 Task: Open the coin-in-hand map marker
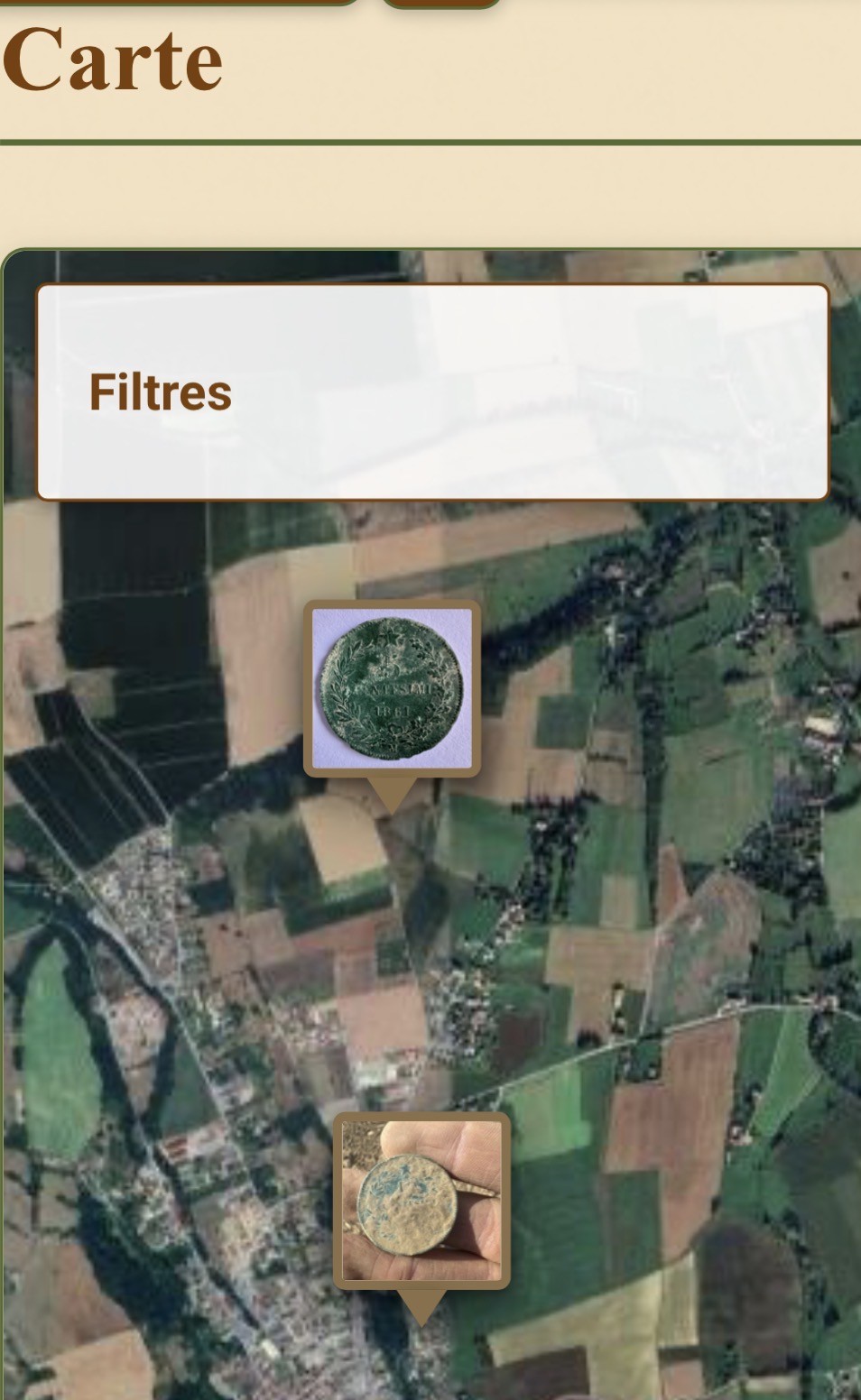point(421,1201)
